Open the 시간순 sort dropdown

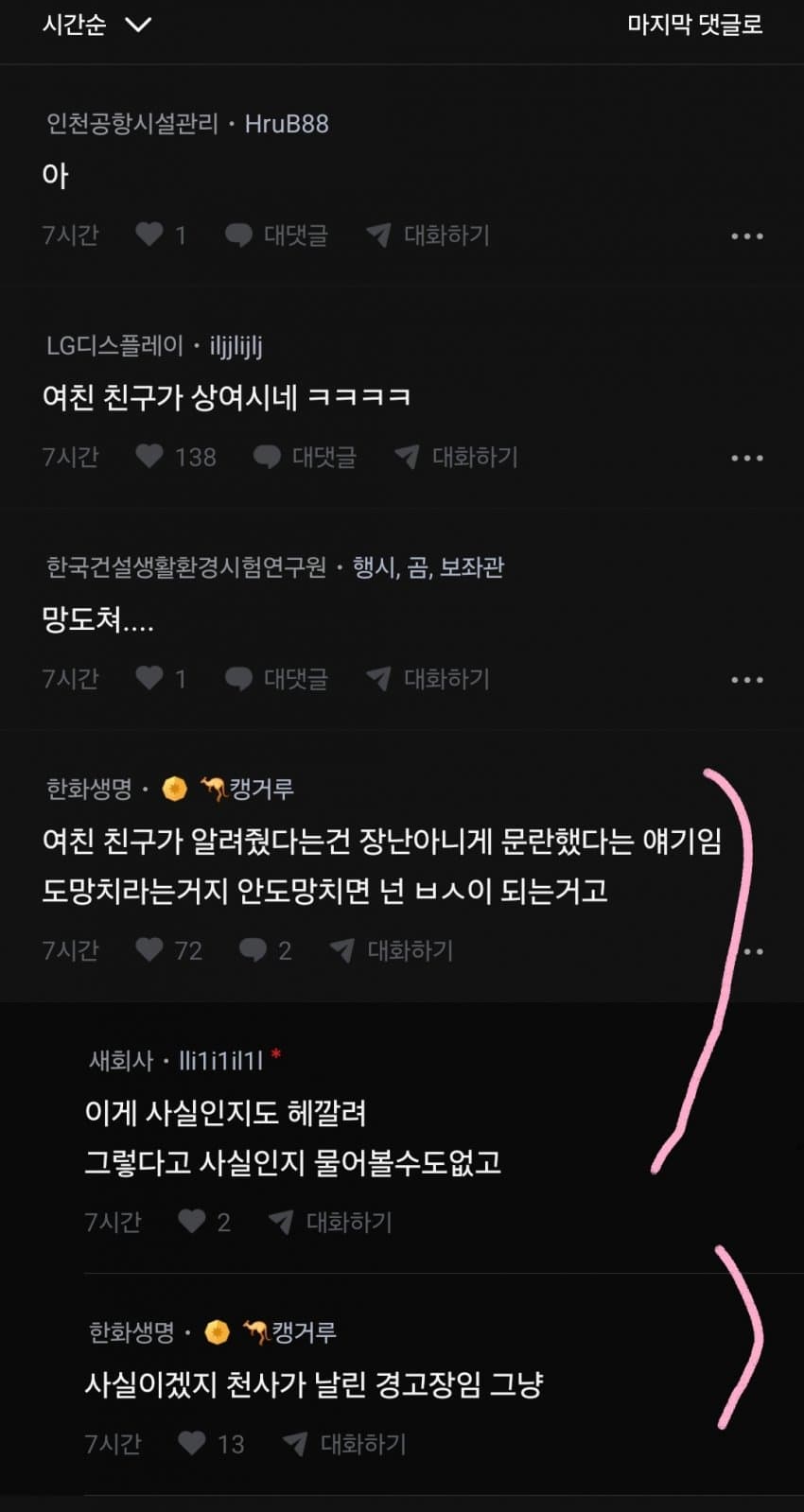pos(96,25)
